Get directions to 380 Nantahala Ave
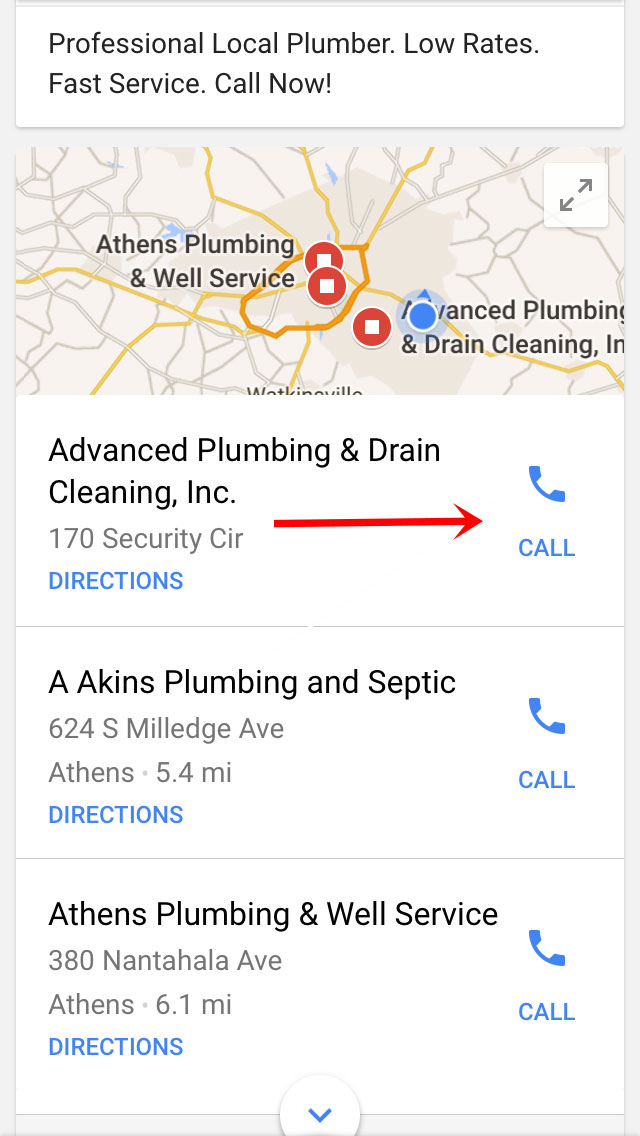The width and height of the screenshot is (640, 1136). pyautogui.click(x=116, y=1046)
